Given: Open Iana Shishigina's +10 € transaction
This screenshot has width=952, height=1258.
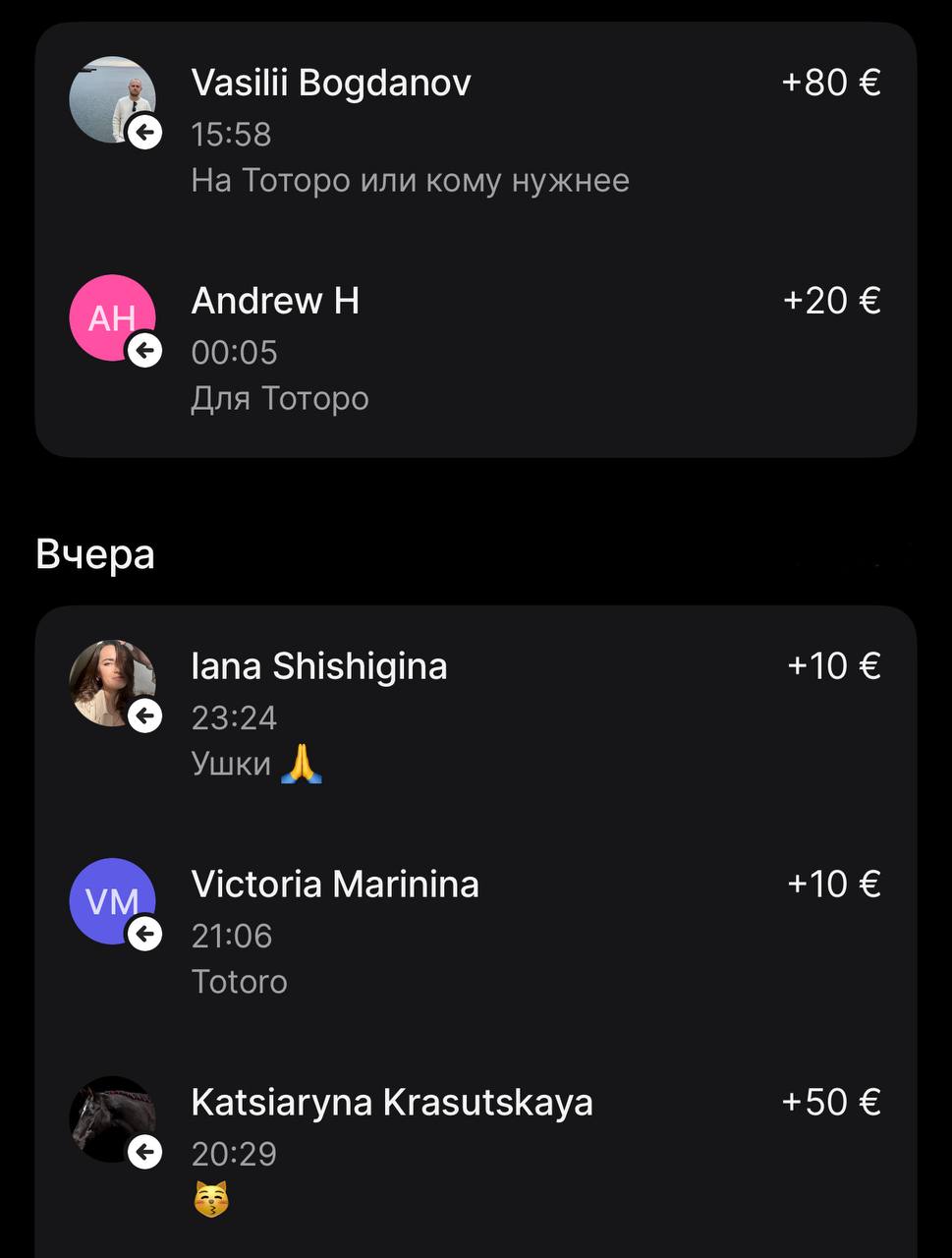Looking at the screenshot, I should 476,715.
